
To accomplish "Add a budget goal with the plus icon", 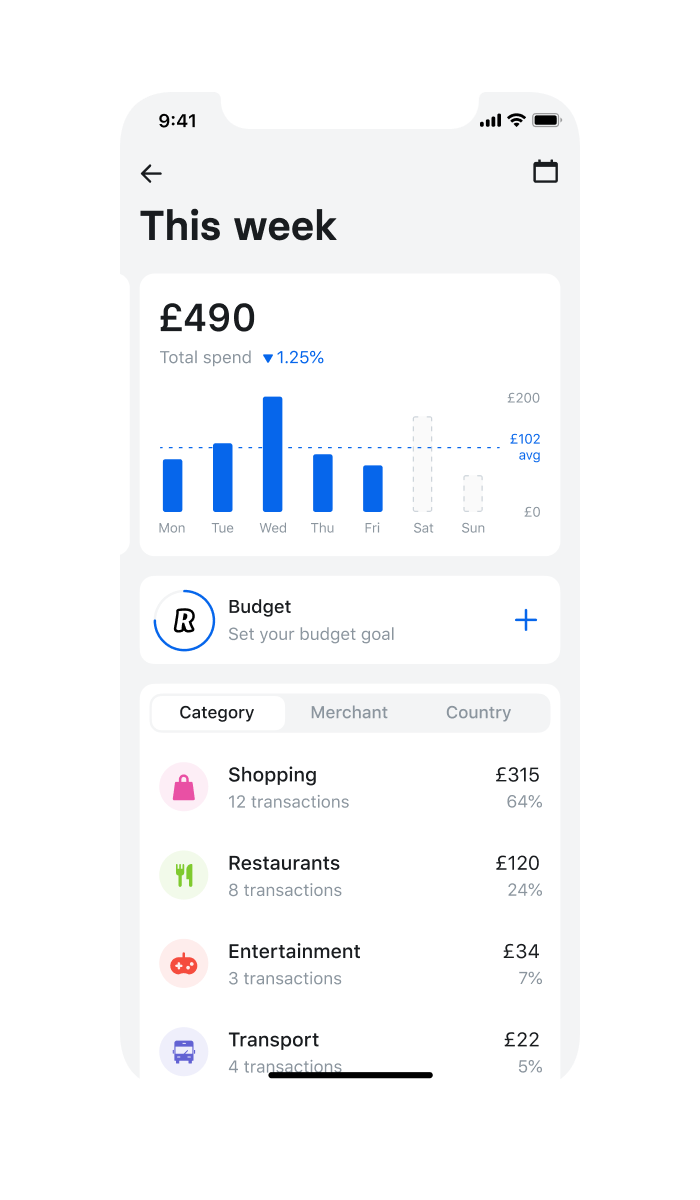I will (526, 621).
